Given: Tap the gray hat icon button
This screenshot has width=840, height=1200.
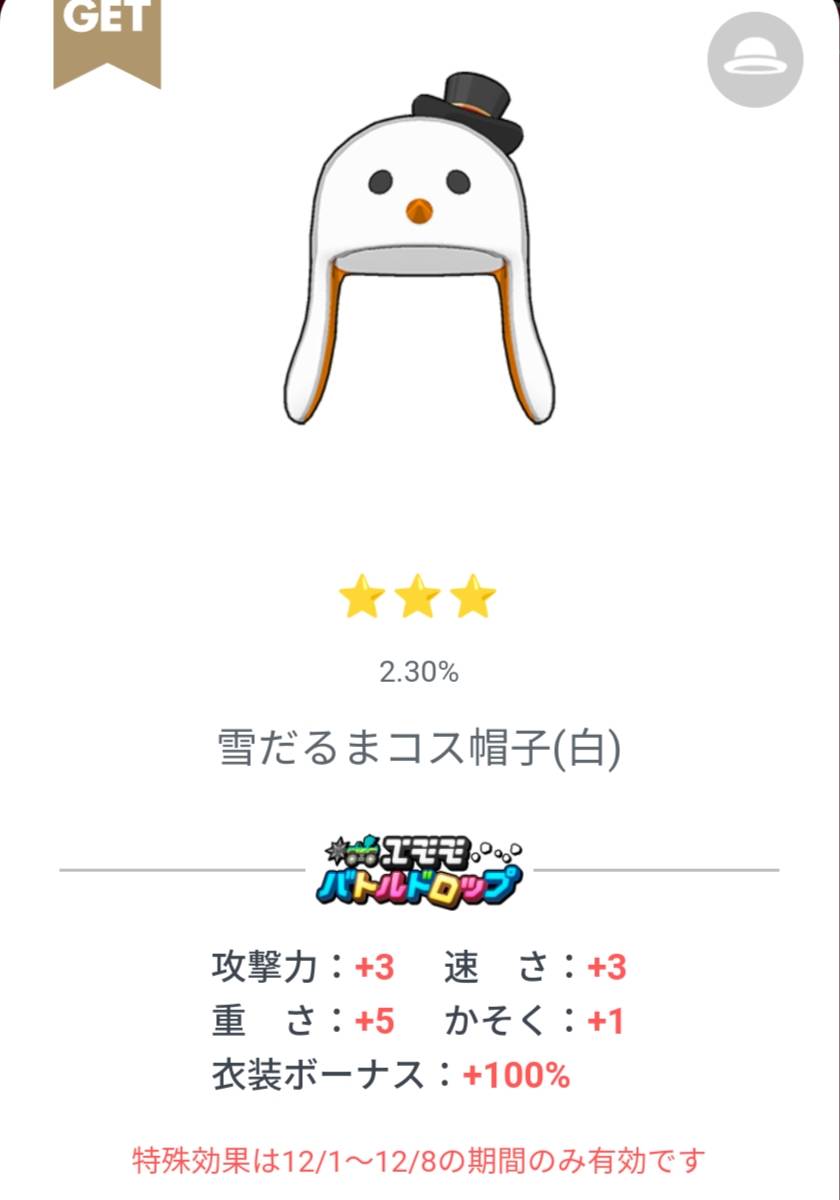Looking at the screenshot, I should coord(755,60).
